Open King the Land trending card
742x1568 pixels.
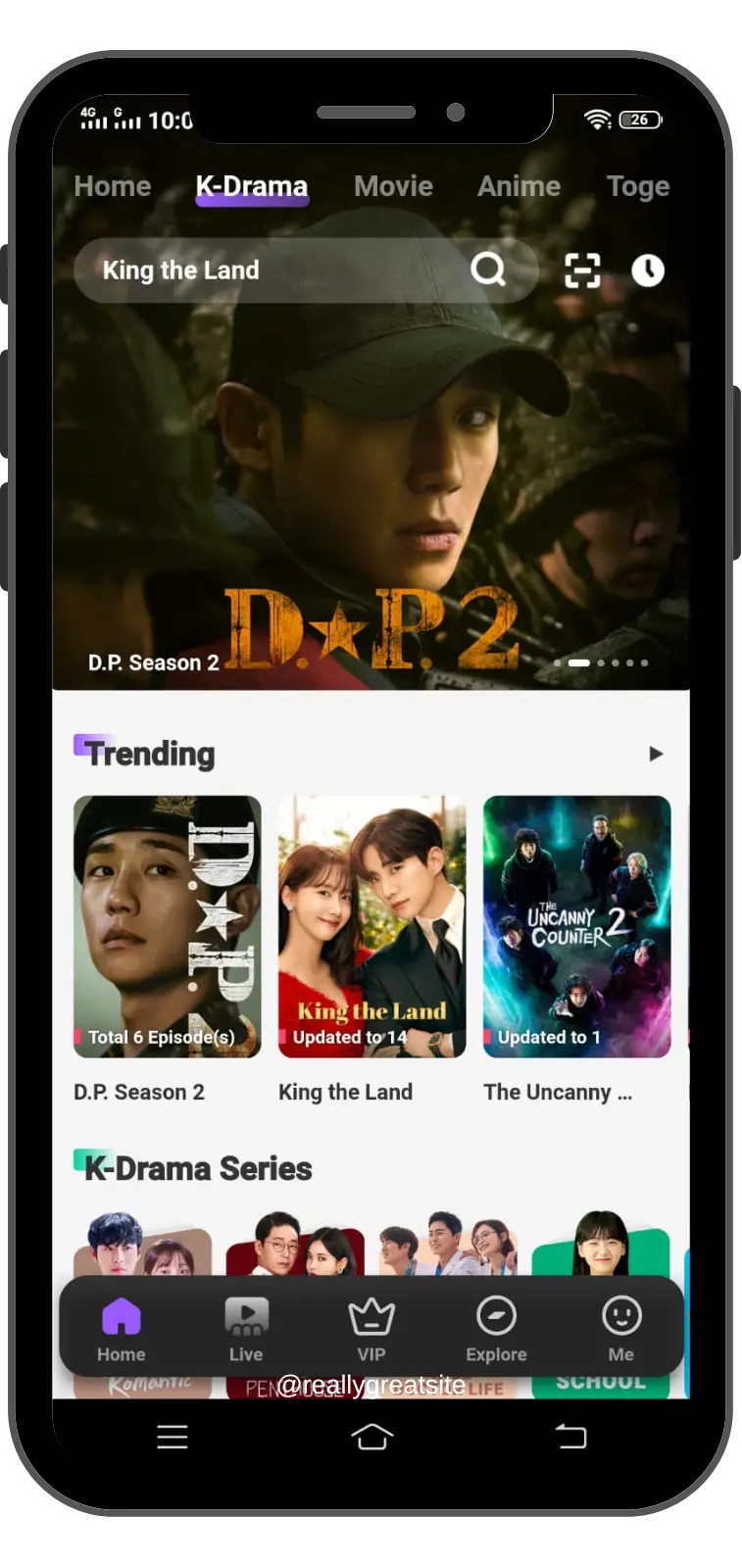coord(372,926)
